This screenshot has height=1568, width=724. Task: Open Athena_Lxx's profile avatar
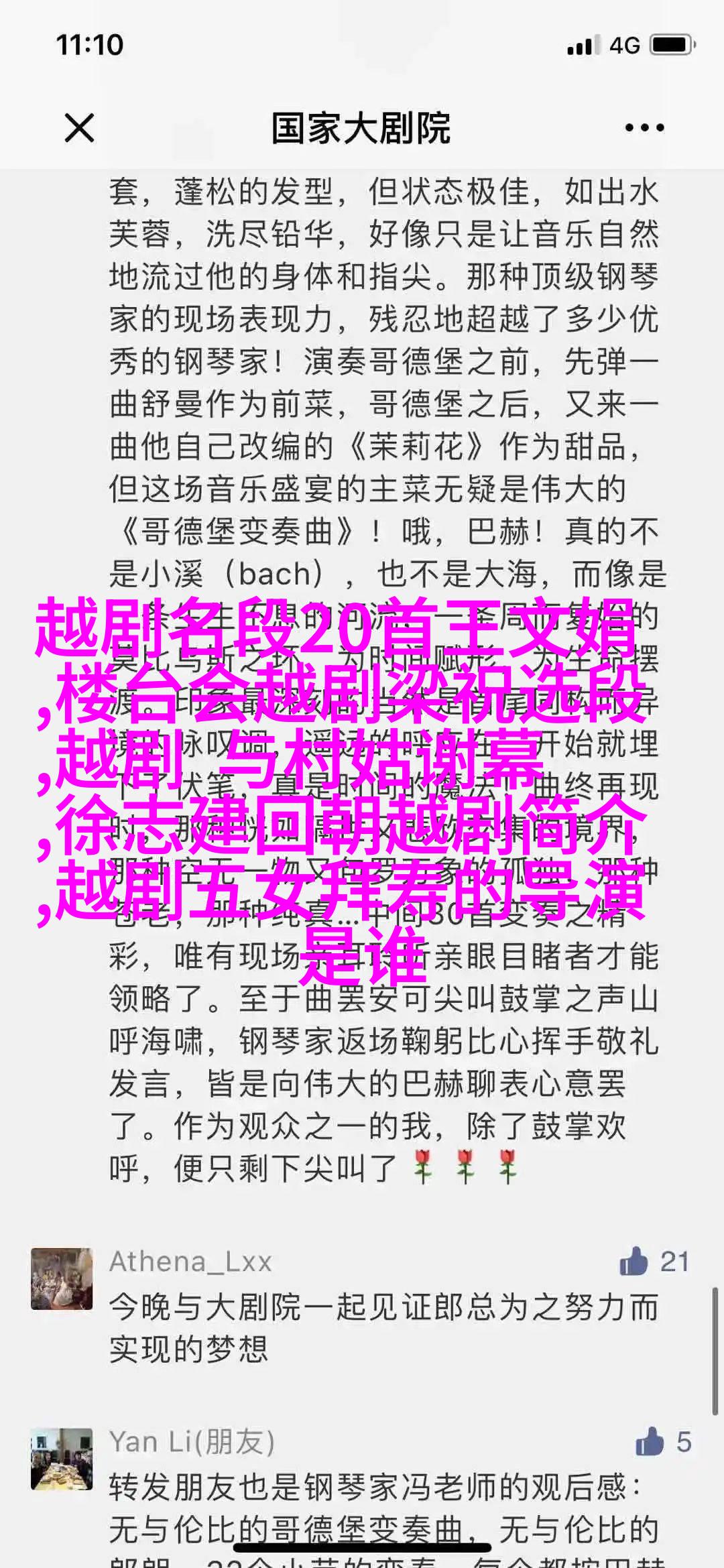tap(62, 1279)
